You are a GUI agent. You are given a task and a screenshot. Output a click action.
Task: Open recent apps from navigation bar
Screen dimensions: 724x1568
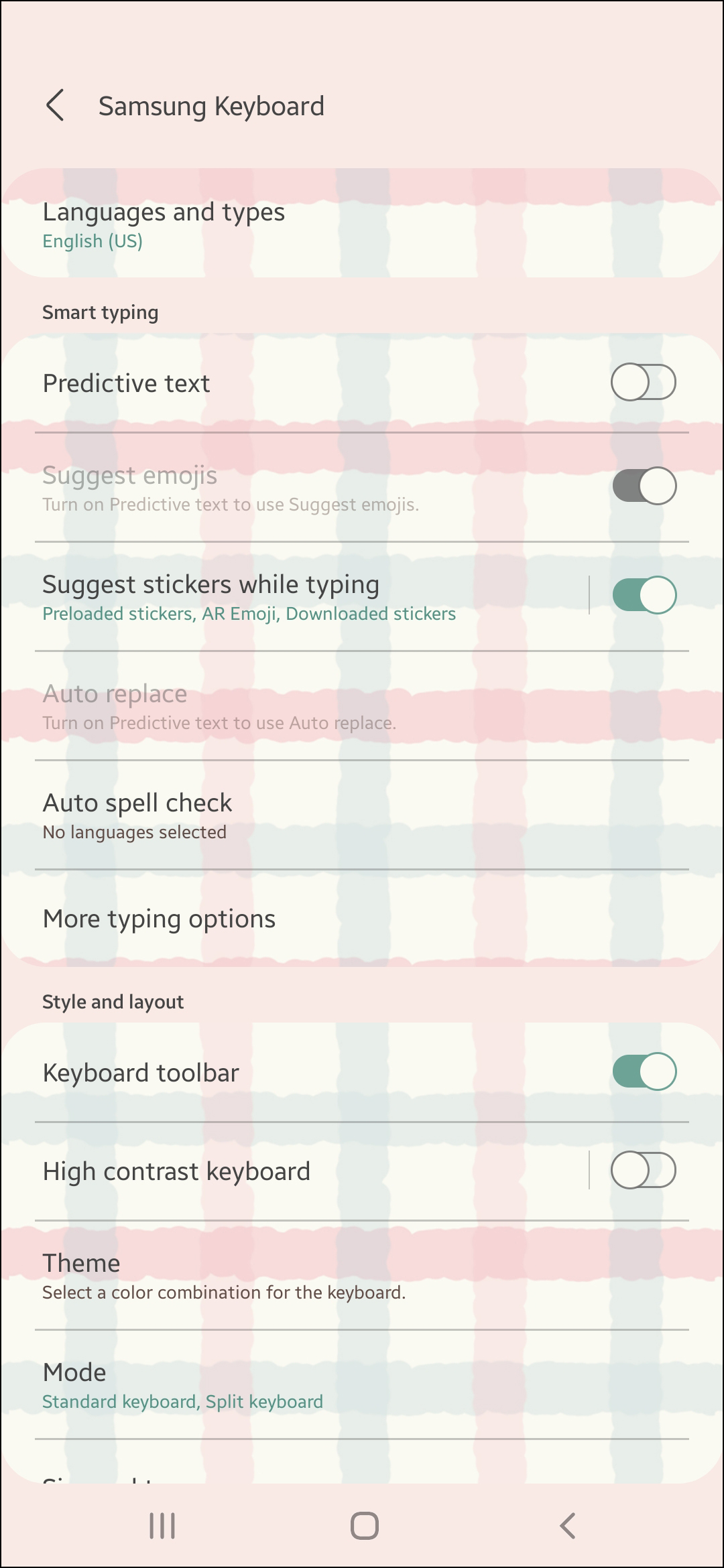pyautogui.click(x=162, y=1526)
